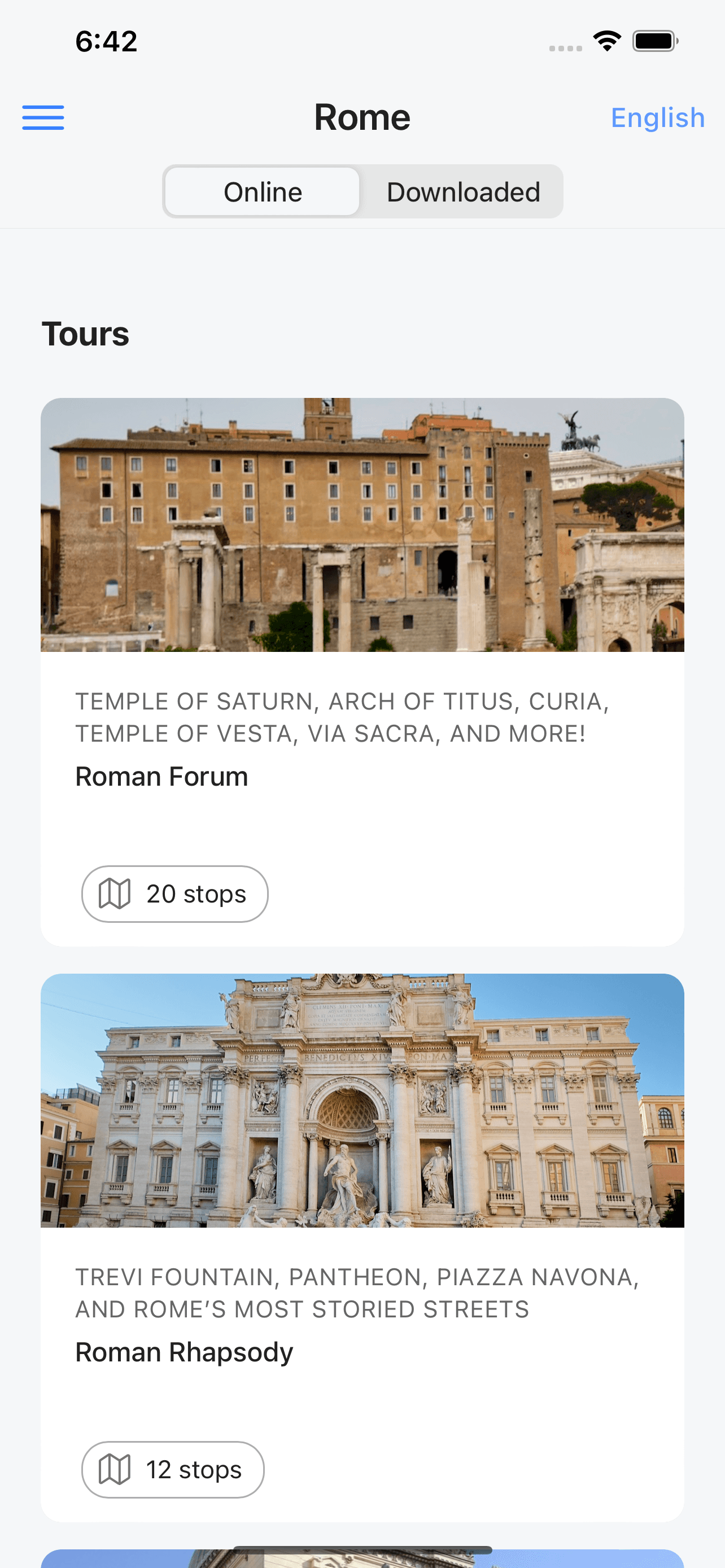The image size is (725, 1568).
Task: Select the Online tab
Action: coord(262,191)
